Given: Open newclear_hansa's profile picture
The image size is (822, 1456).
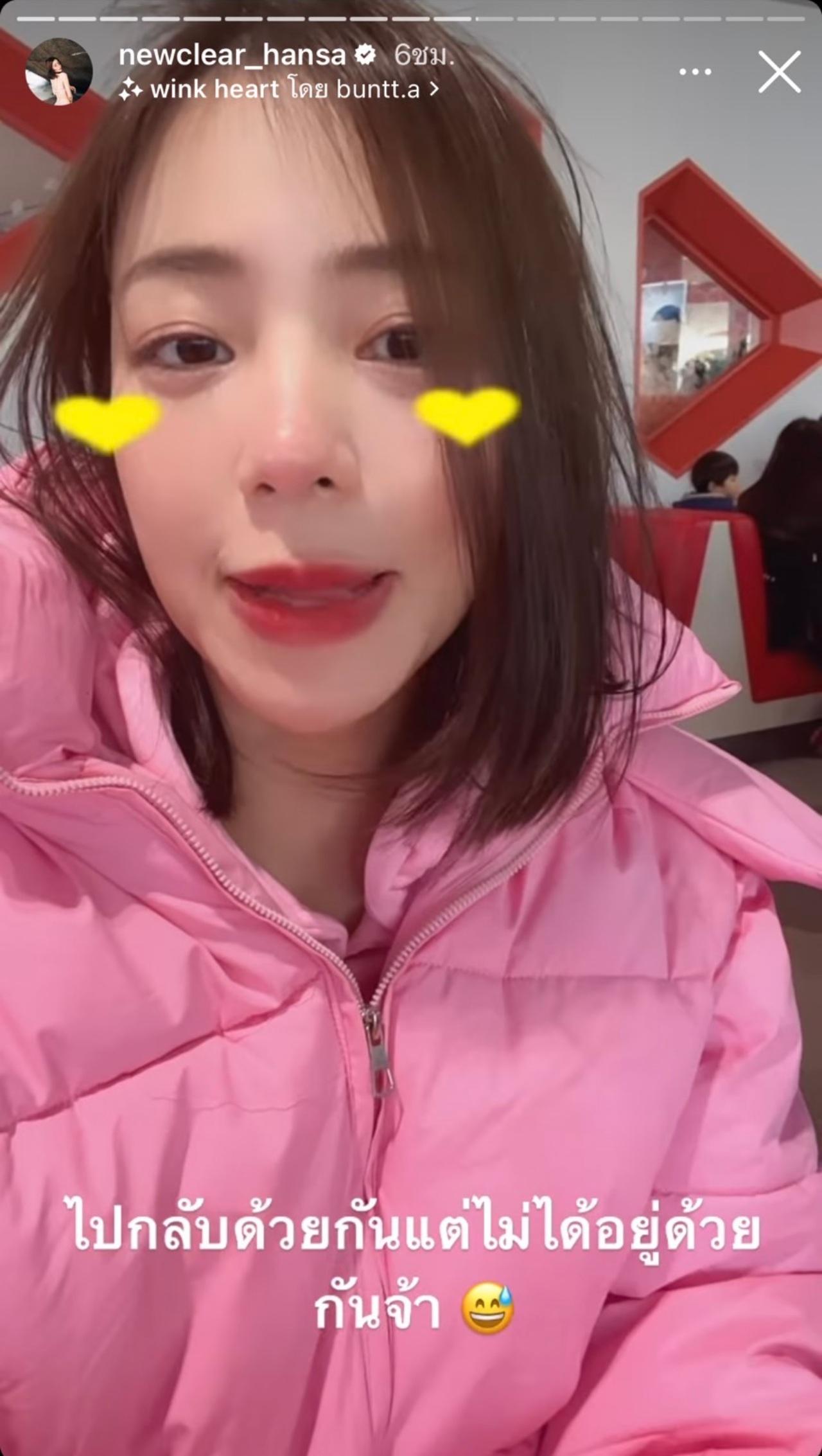Looking at the screenshot, I should click(x=58, y=71).
